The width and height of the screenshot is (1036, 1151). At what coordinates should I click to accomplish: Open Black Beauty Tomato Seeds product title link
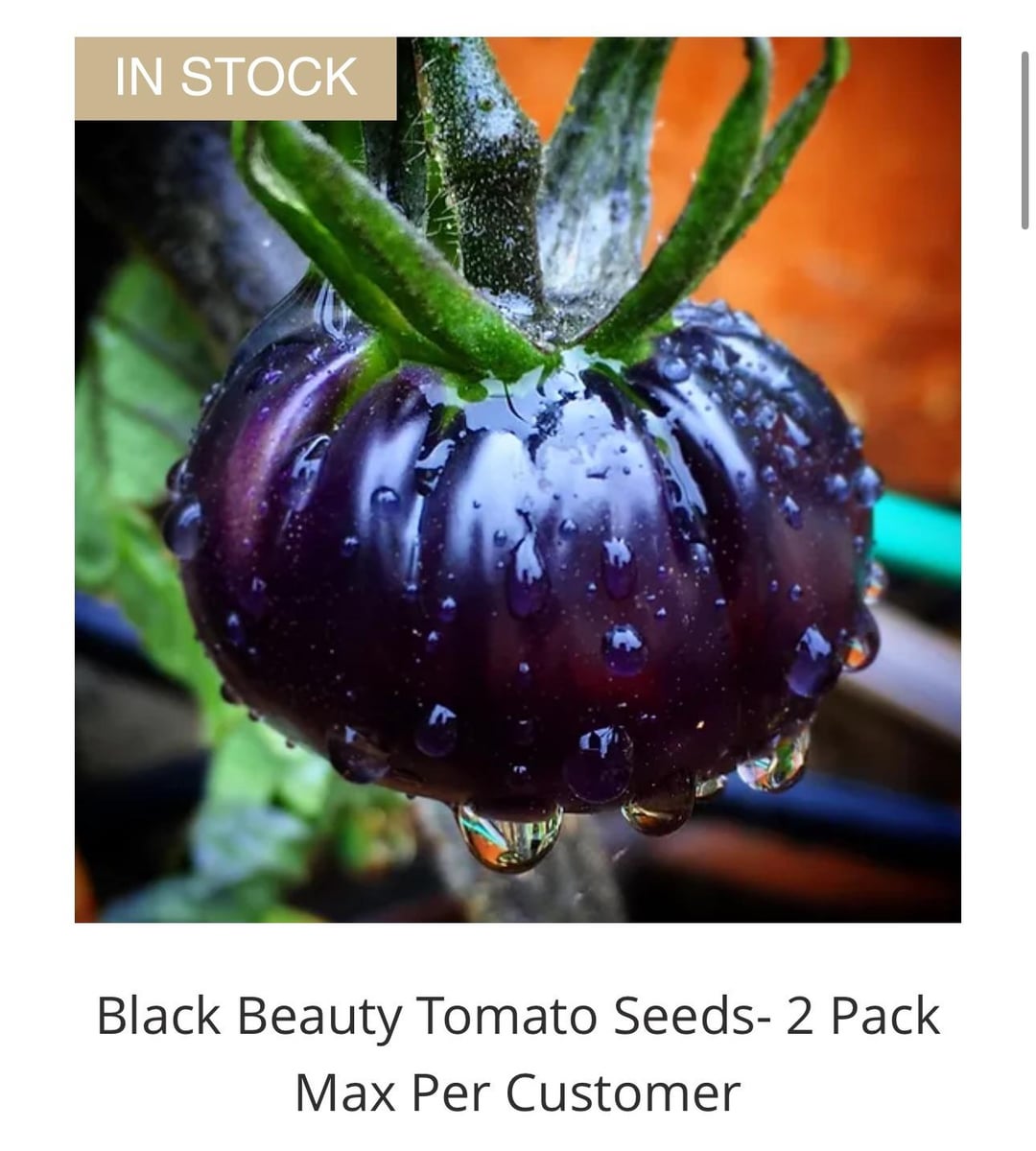coord(518,1053)
